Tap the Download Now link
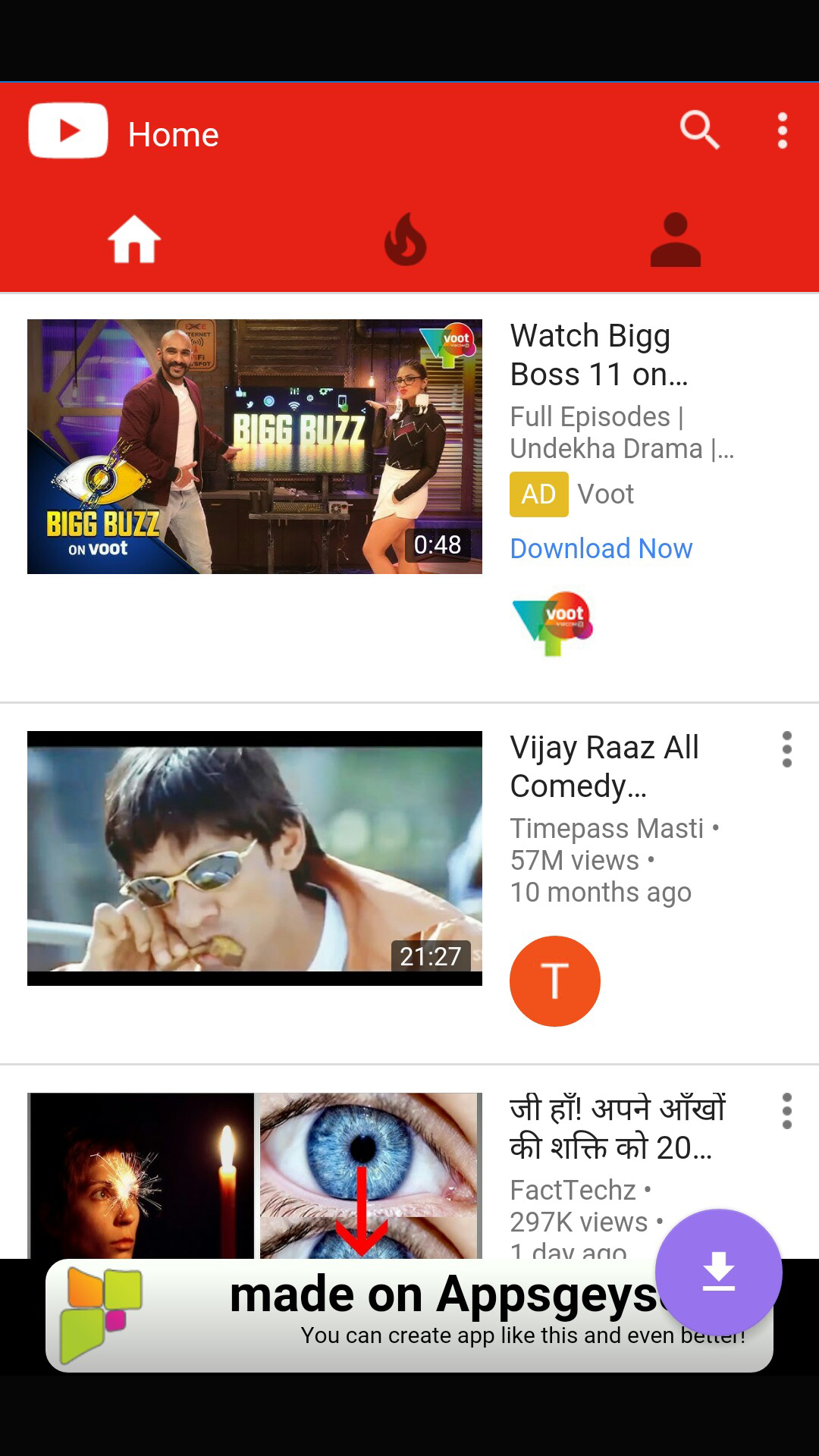Image resolution: width=819 pixels, height=1456 pixels. coord(601,548)
